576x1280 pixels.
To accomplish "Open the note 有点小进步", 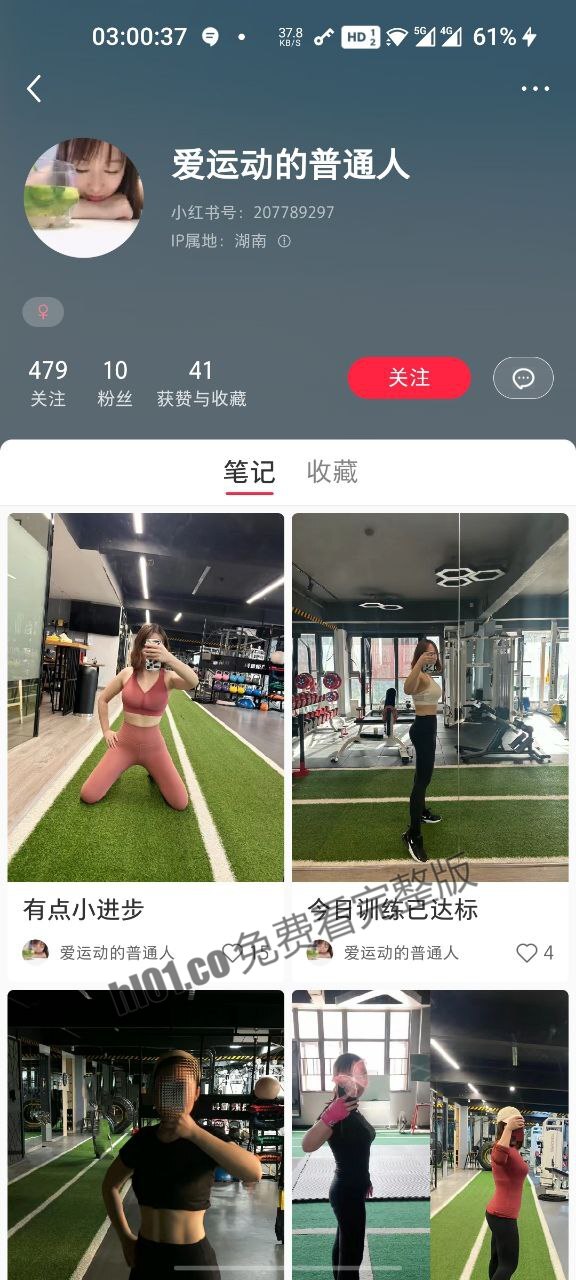I will pyautogui.click(x=146, y=746).
